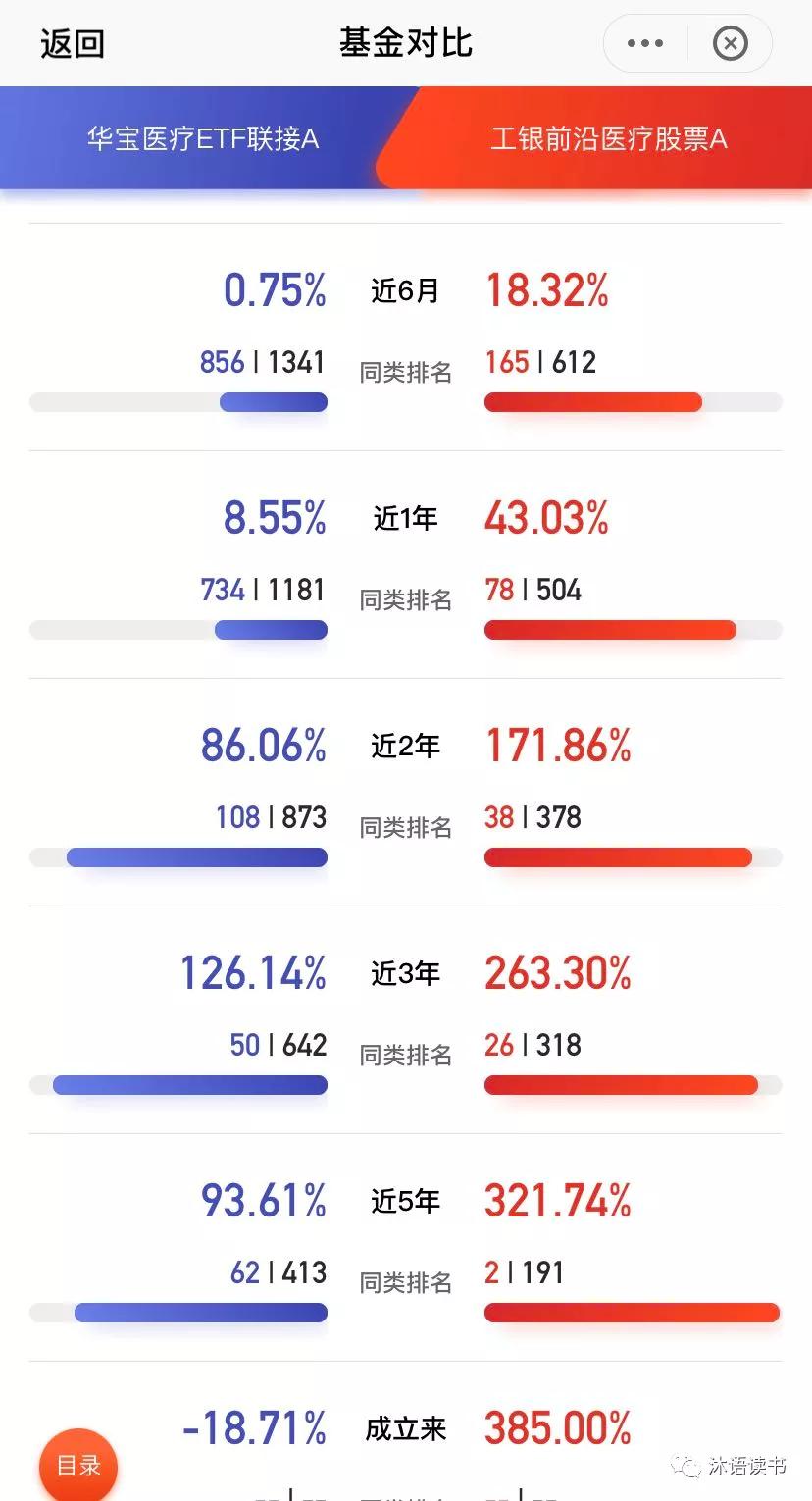Select the red fund's 263.30% value
Screen dimensions: 812x1501
pyautogui.click(x=557, y=973)
